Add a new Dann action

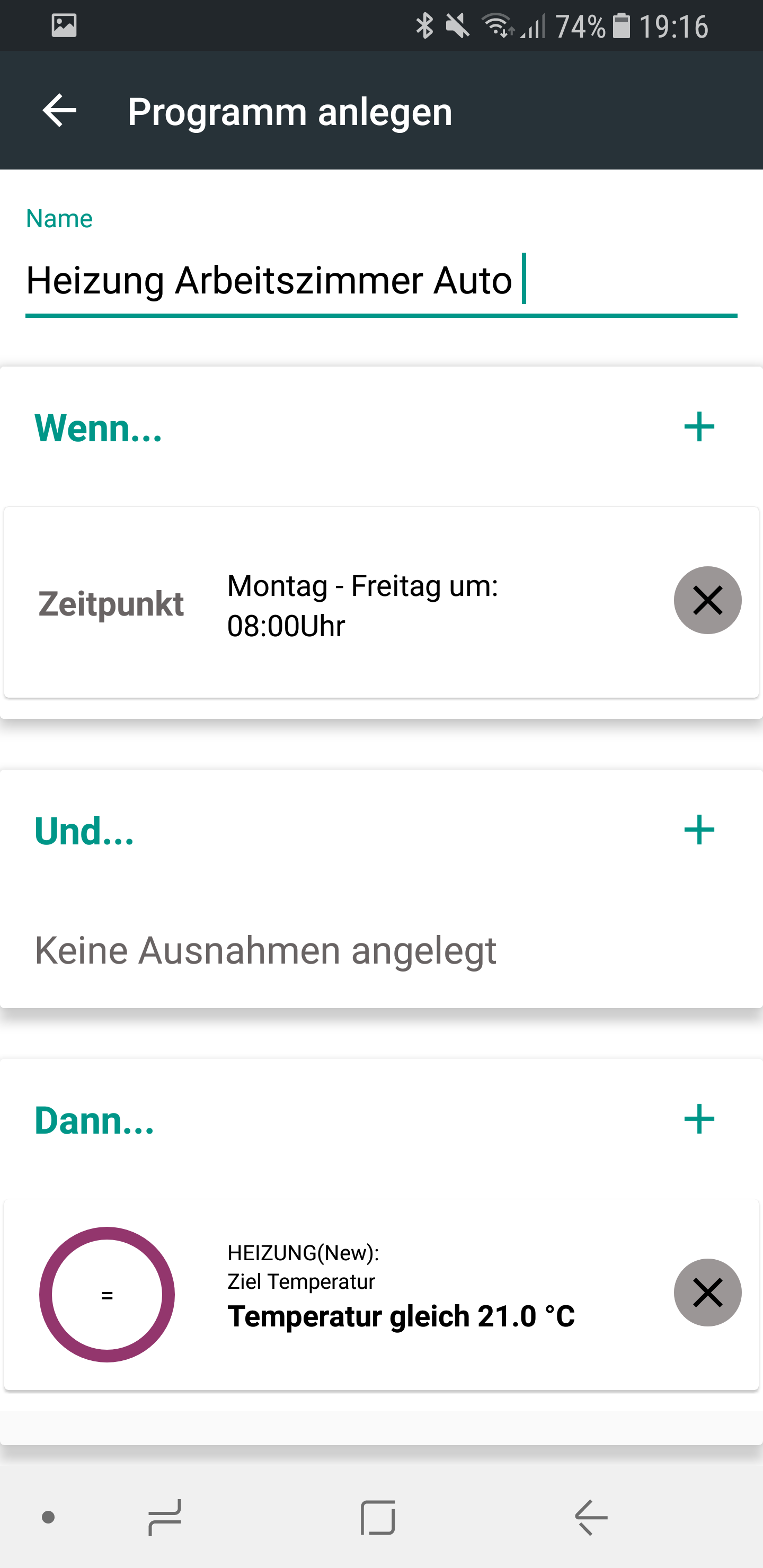pos(698,1119)
